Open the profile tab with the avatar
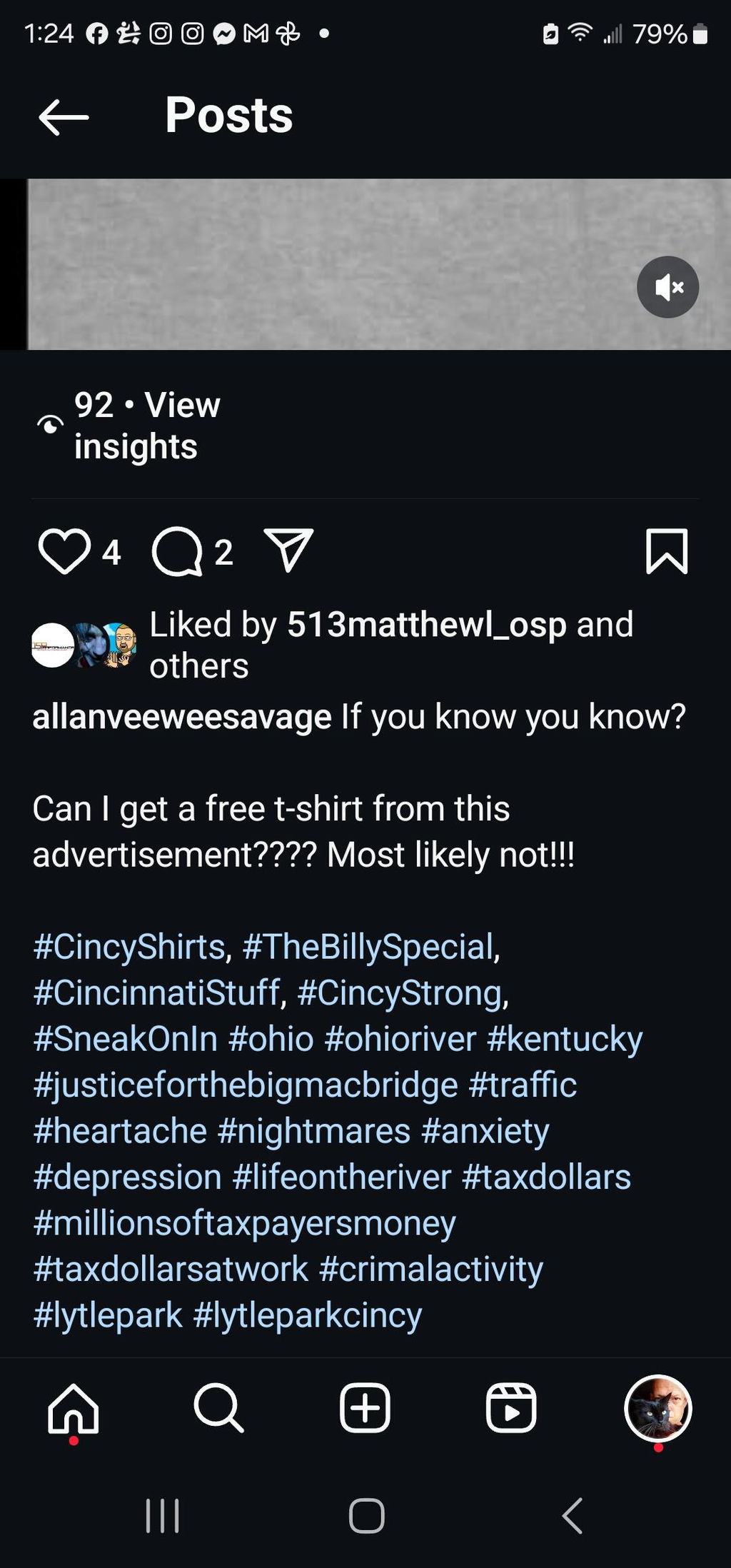Screen dimensions: 731x1568 pos(657,1409)
